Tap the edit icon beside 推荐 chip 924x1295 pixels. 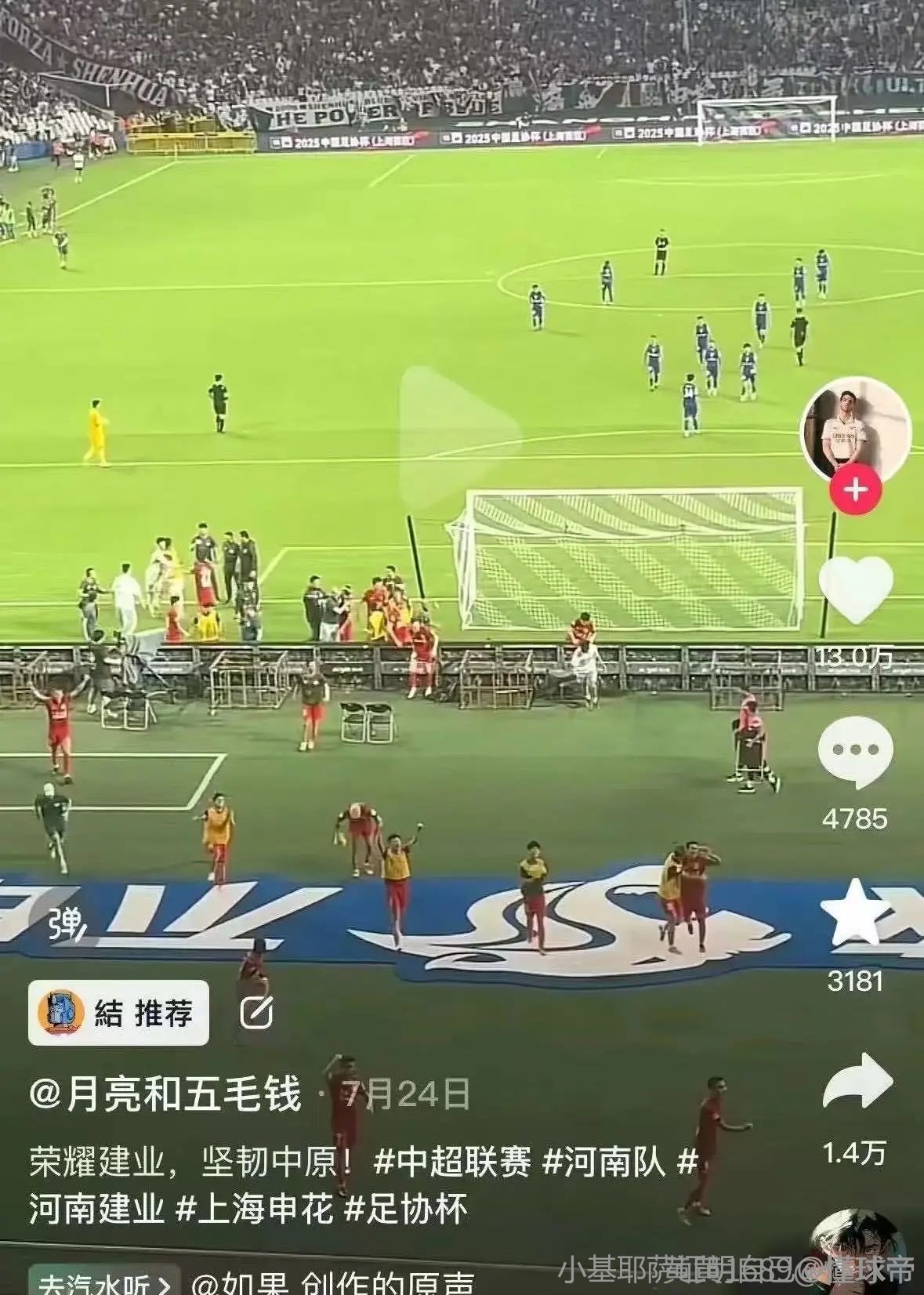coord(256,1013)
